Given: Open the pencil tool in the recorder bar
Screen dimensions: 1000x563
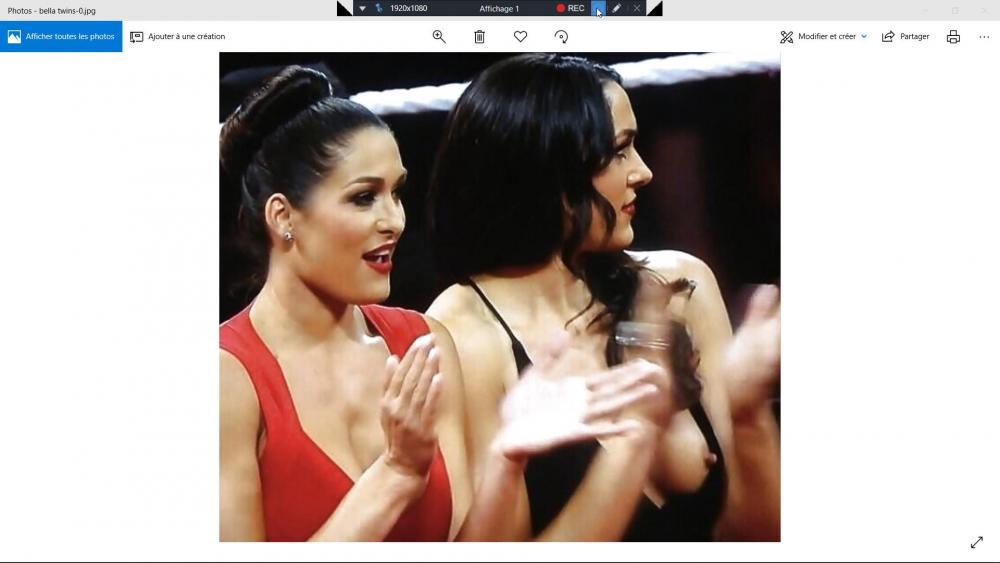Looking at the screenshot, I should tap(617, 8).
